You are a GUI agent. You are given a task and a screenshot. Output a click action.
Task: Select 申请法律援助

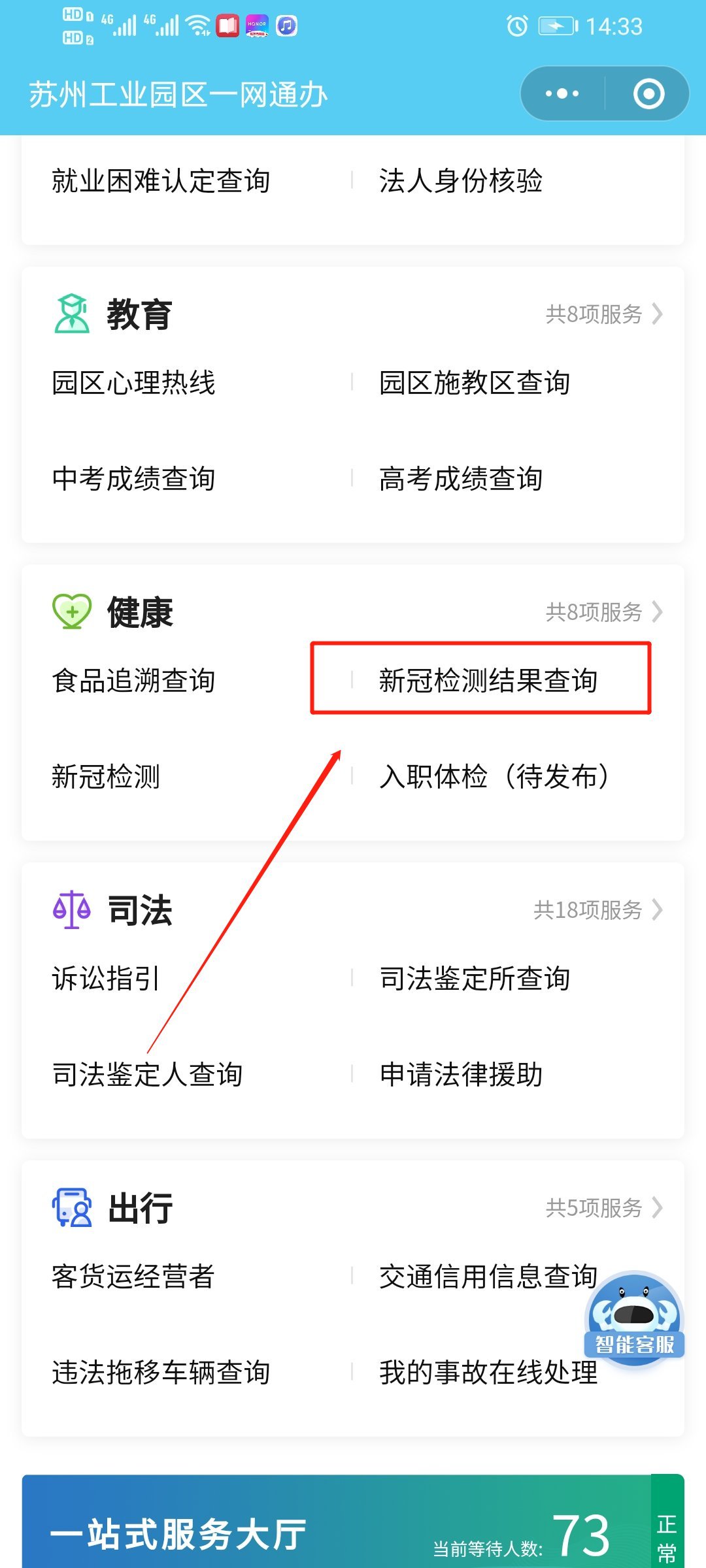[x=461, y=1075]
